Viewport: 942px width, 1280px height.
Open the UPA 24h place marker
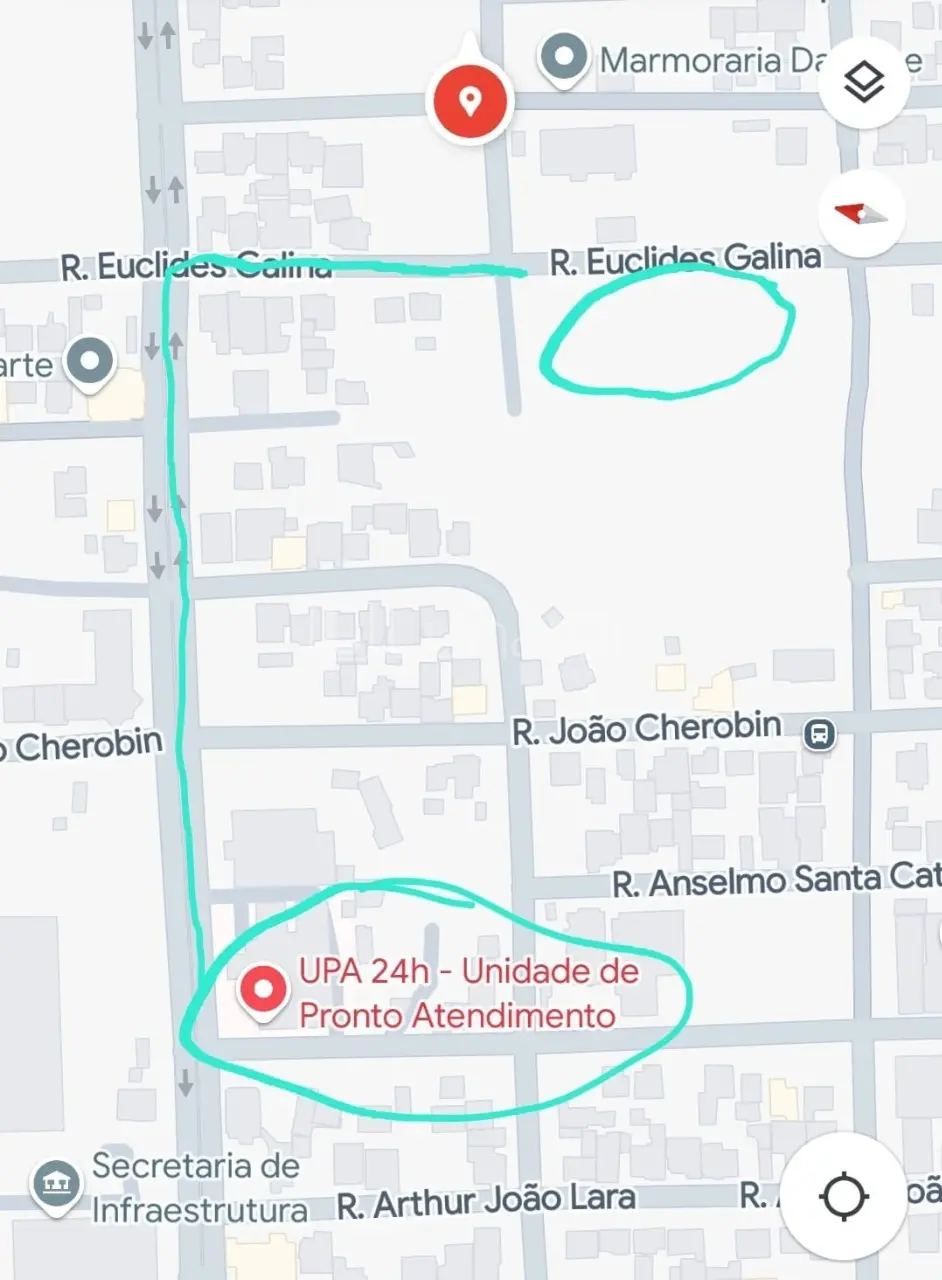[x=264, y=990]
